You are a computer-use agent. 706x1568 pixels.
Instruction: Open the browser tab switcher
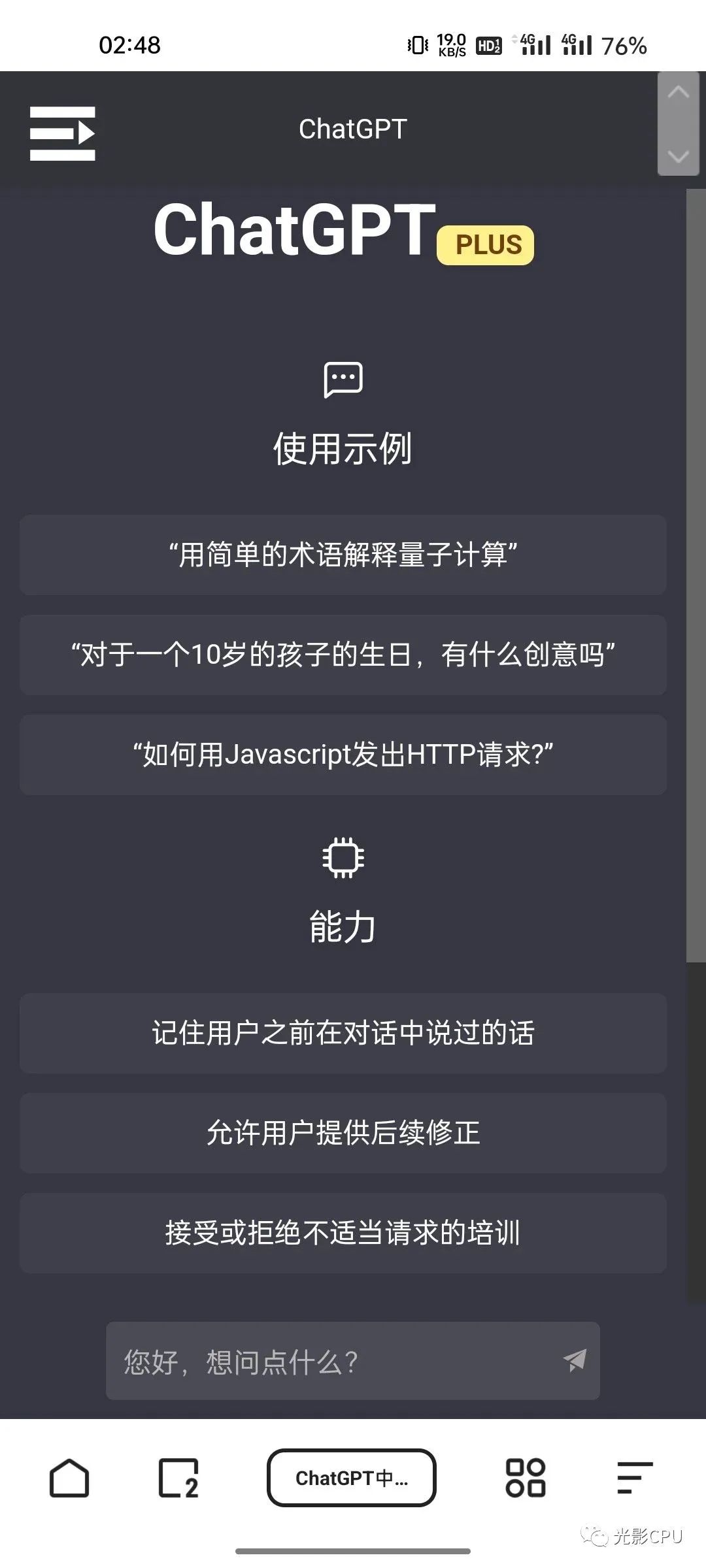coord(178,1478)
